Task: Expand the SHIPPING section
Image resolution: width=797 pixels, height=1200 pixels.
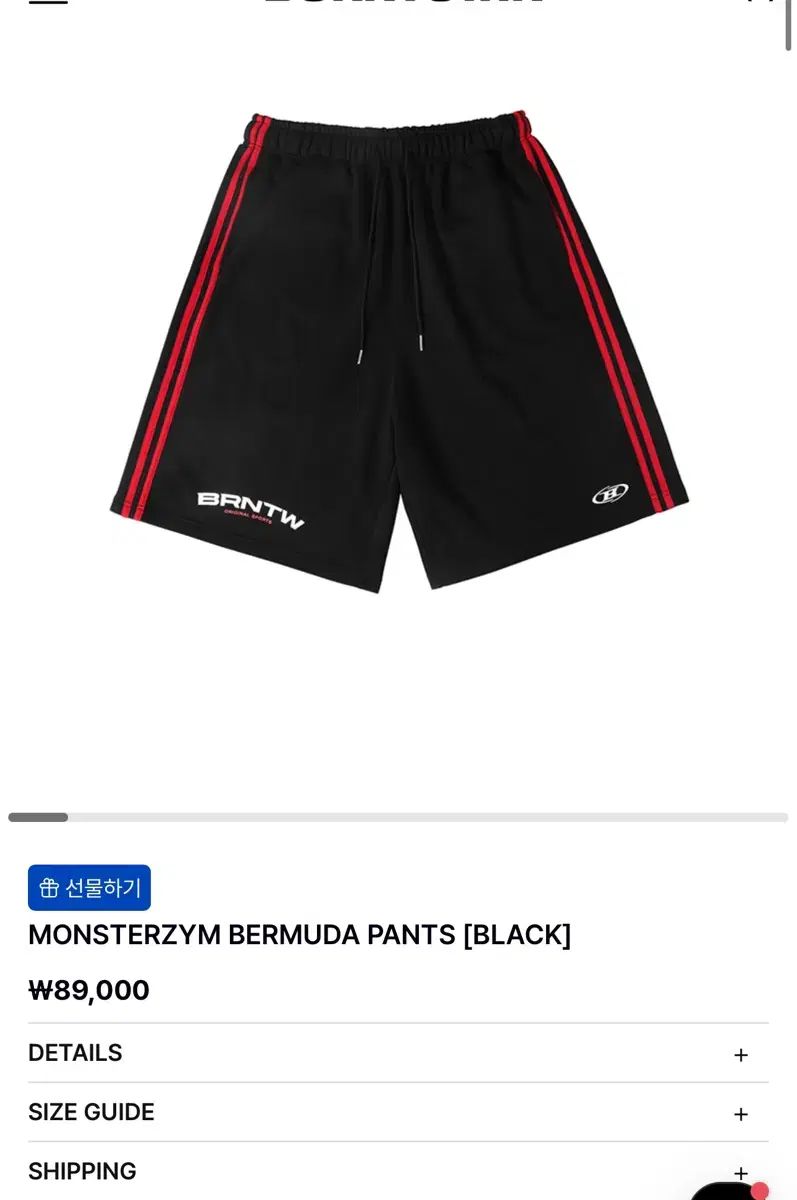Action: tap(740, 1172)
